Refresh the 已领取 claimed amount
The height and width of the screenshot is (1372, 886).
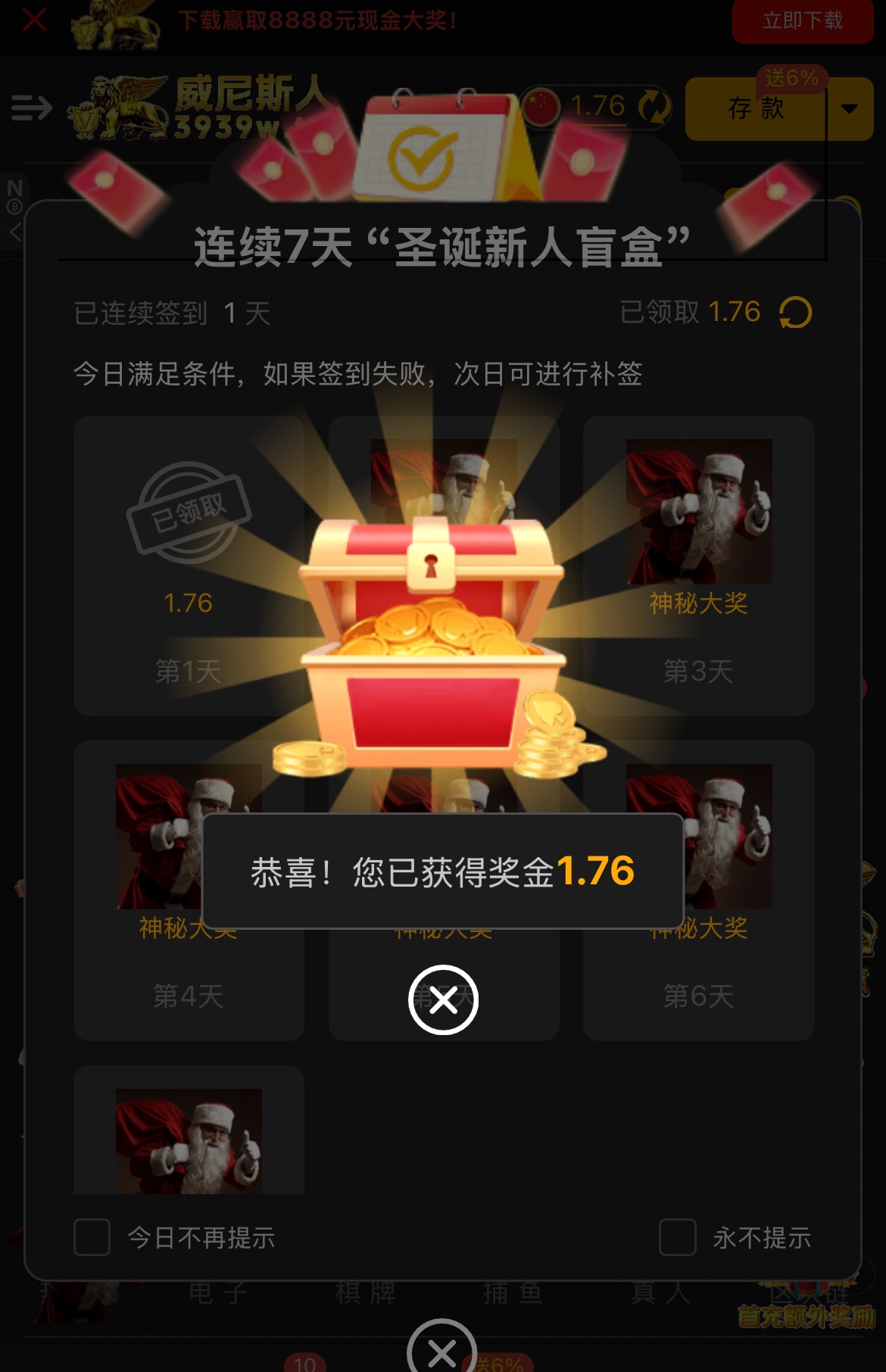pos(795,313)
